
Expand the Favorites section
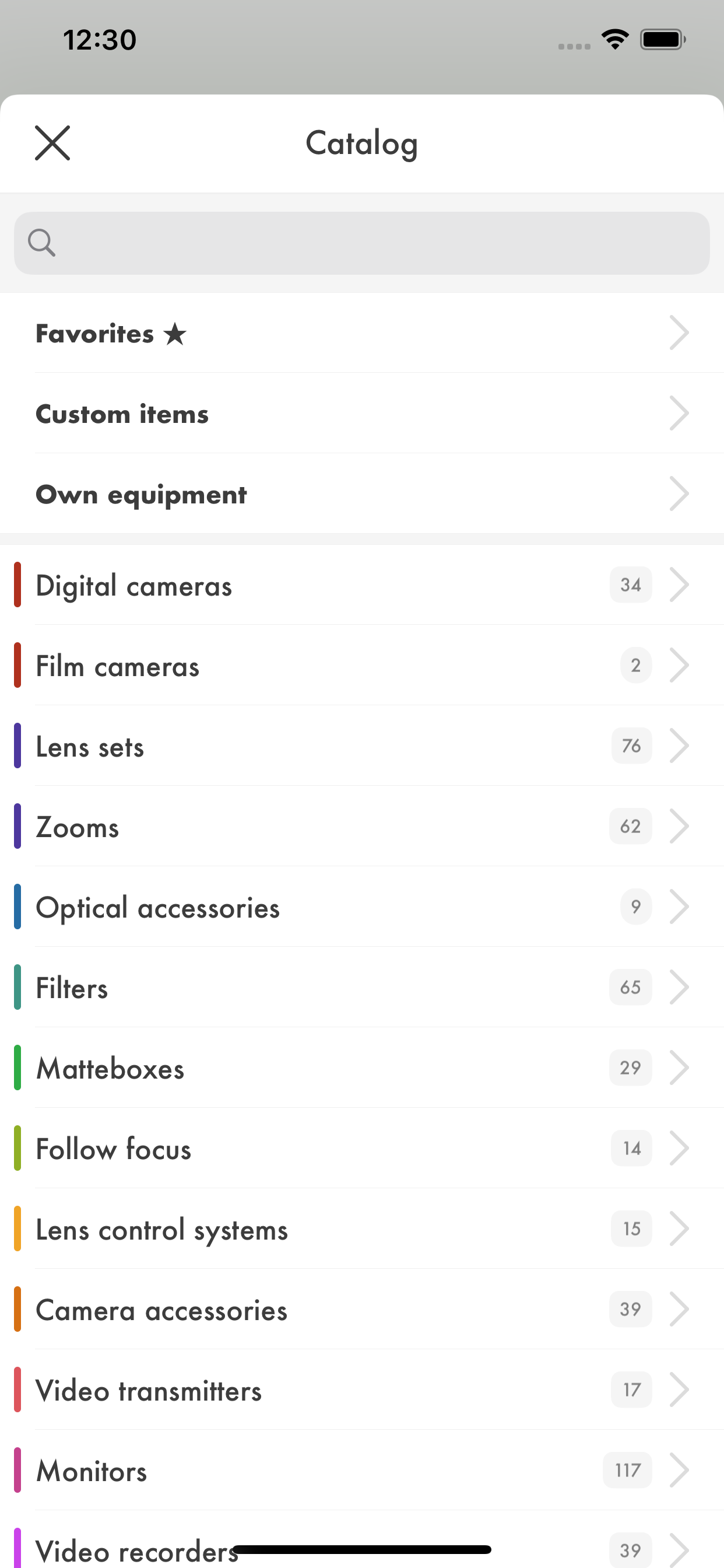680,333
